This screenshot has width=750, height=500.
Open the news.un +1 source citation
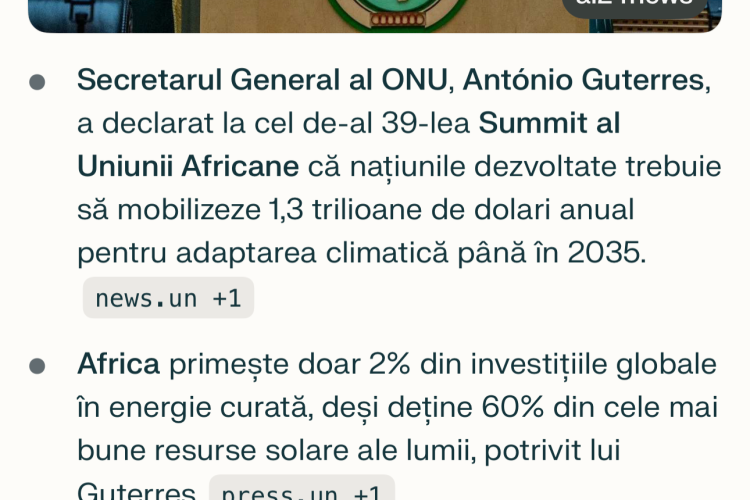[x=168, y=298]
